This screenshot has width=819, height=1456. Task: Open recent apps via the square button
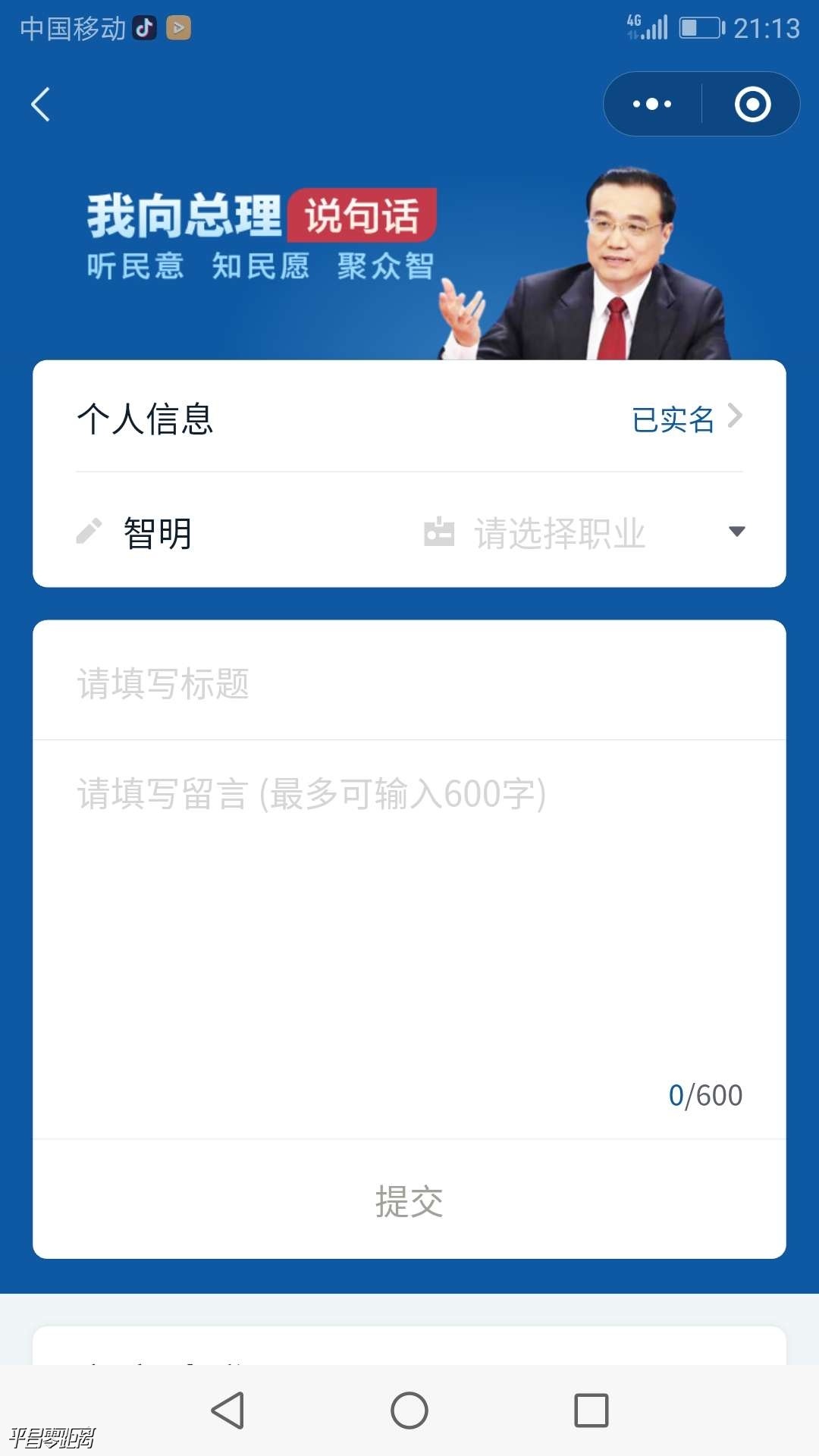tap(591, 1410)
